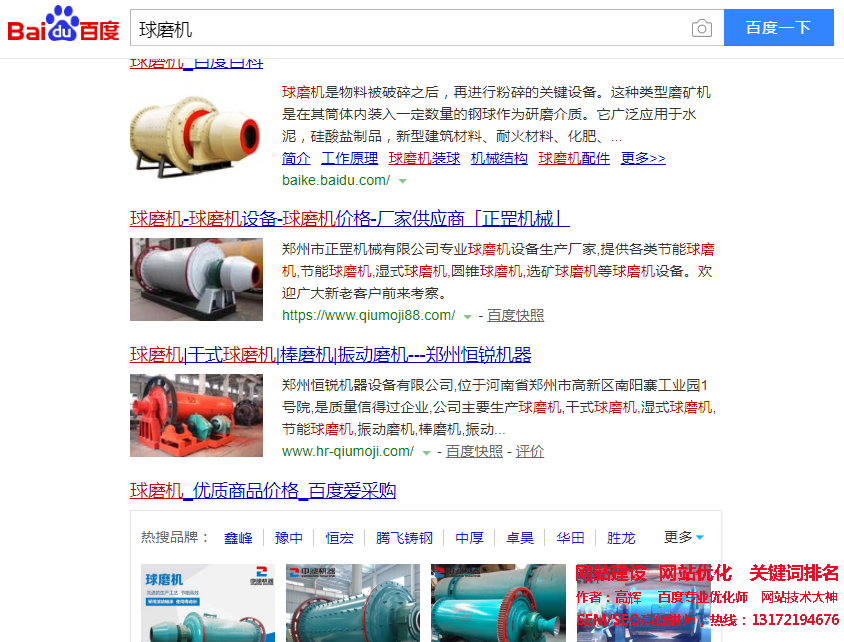
Task: Open the 正罡机械 球磨机 search result title
Action: click(x=349, y=218)
